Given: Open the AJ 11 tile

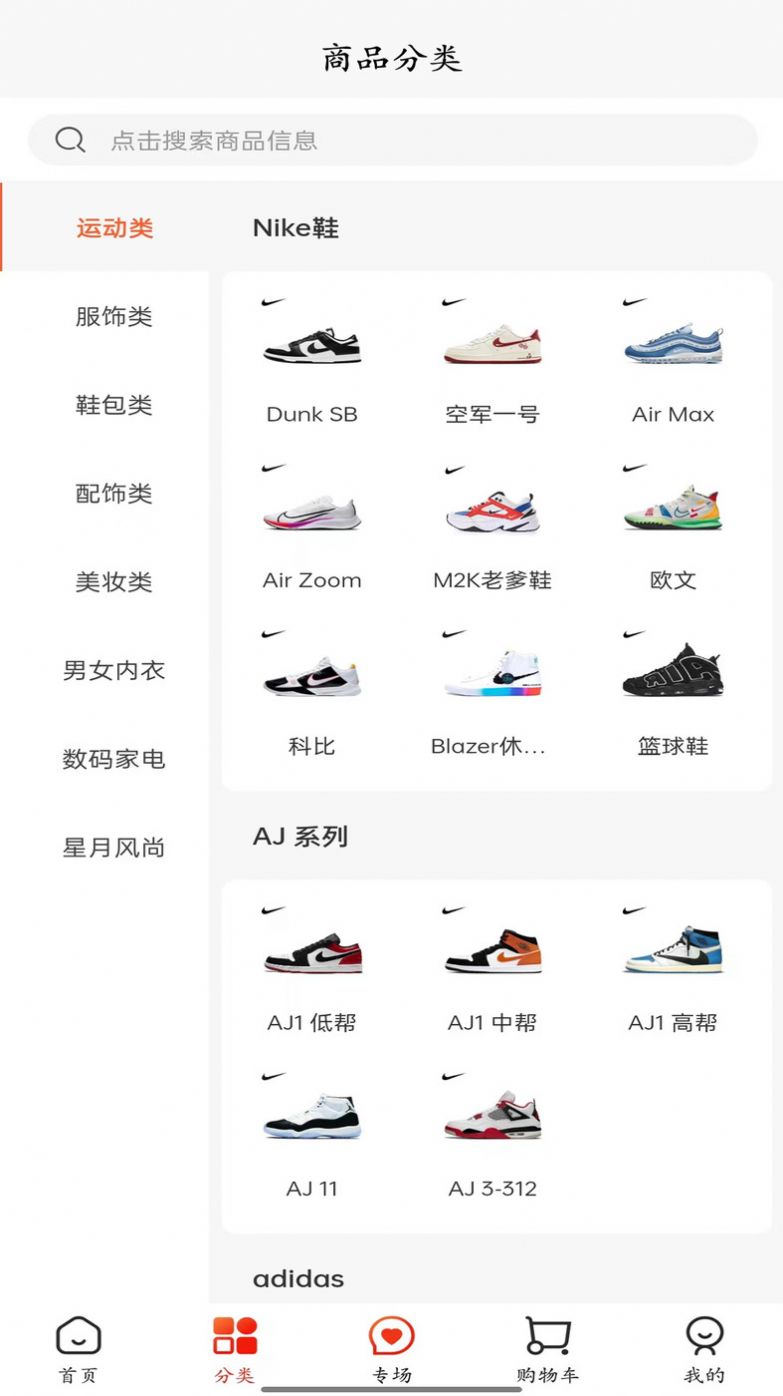Looking at the screenshot, I should (x=312, y=1136).
